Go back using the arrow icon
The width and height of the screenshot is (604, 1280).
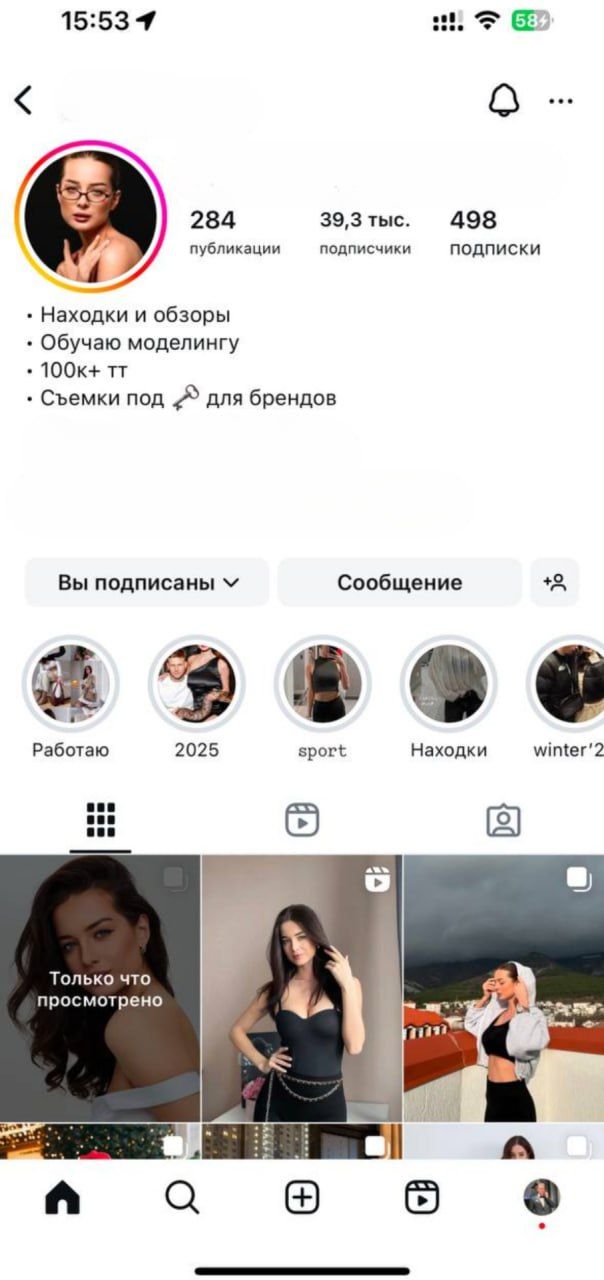[24, 100]
